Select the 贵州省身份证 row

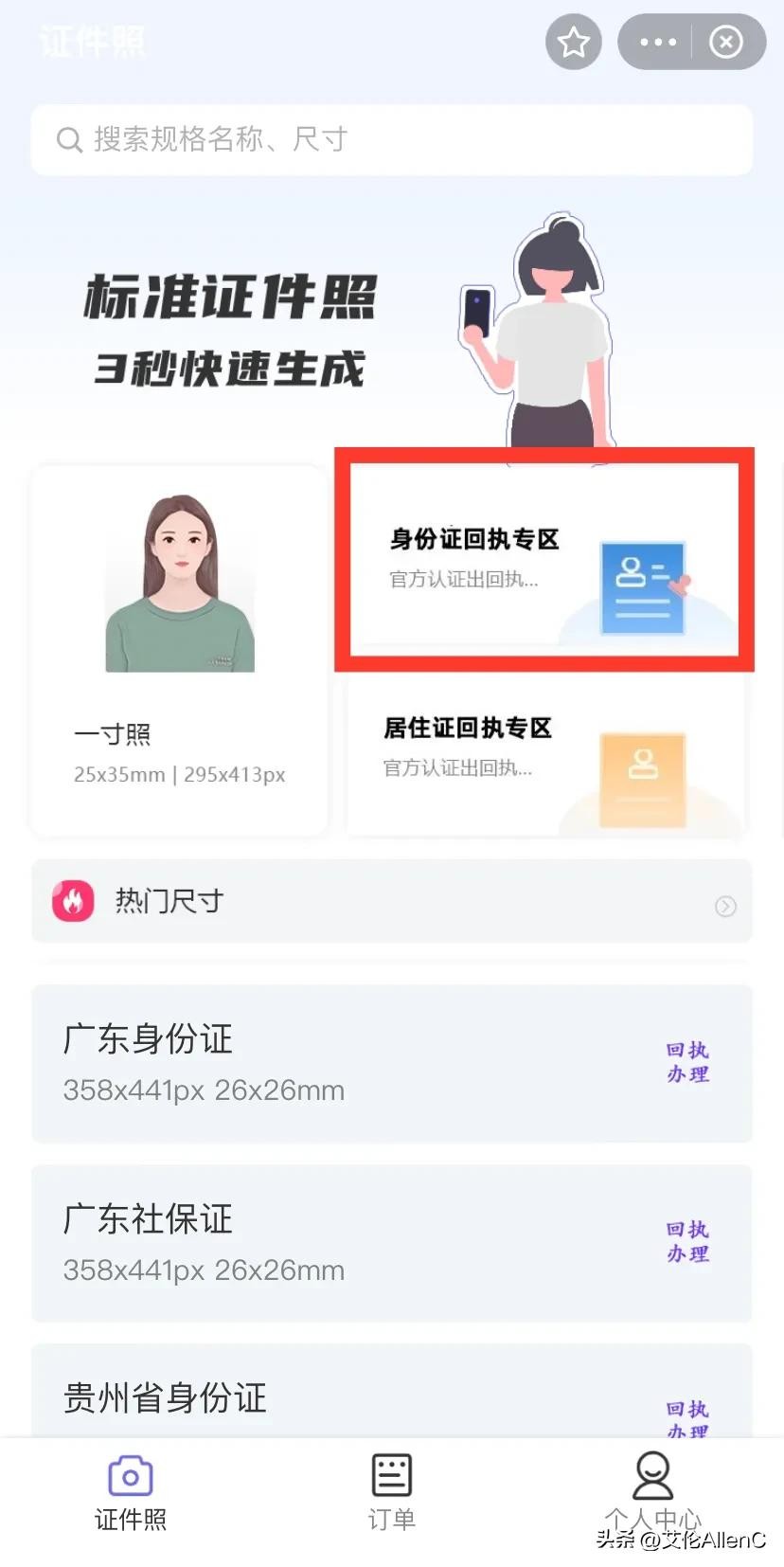[x=391, y=1396]
